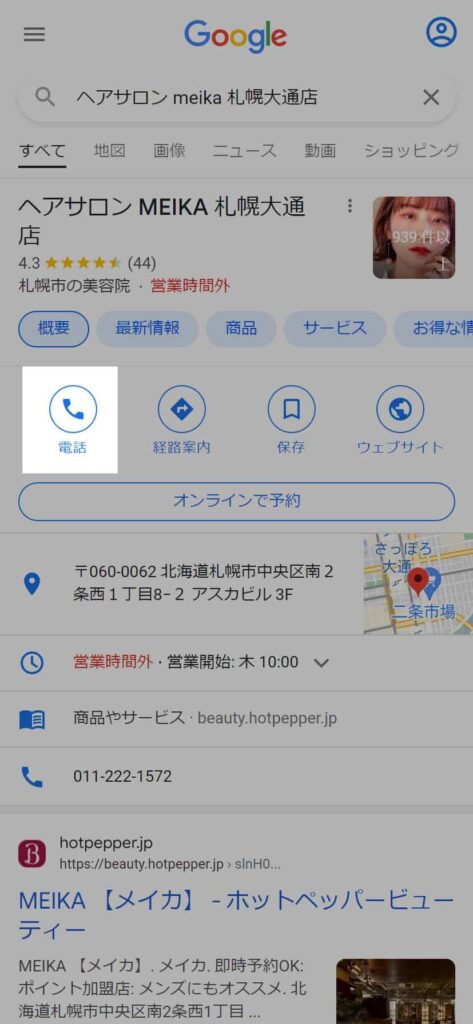Open the Google account profile icon
Viewport: 473px width, 1024px height.
[441, 32]
